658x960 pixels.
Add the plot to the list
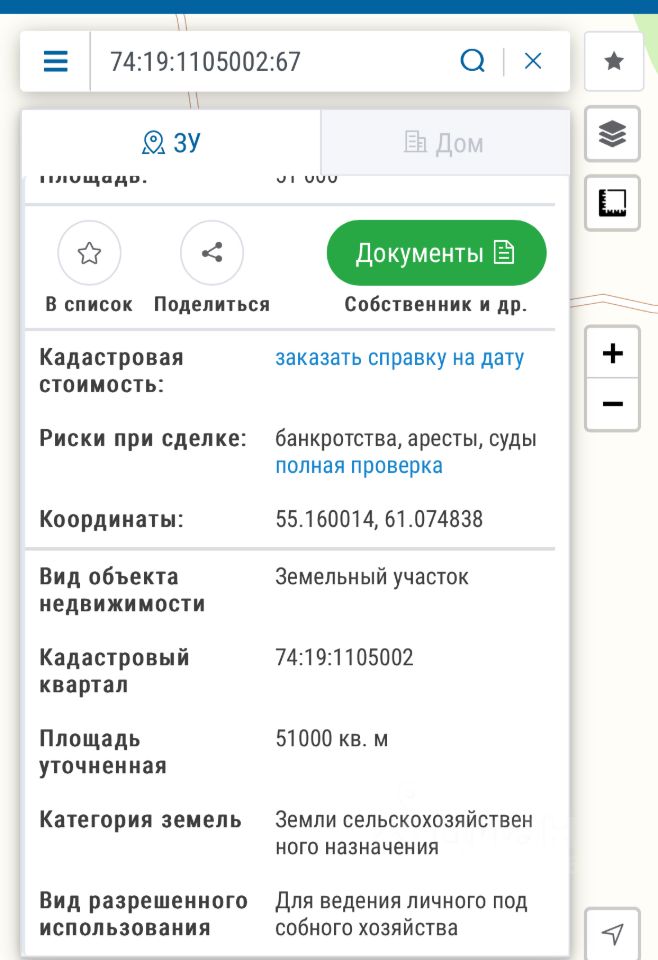coord(89,254)
